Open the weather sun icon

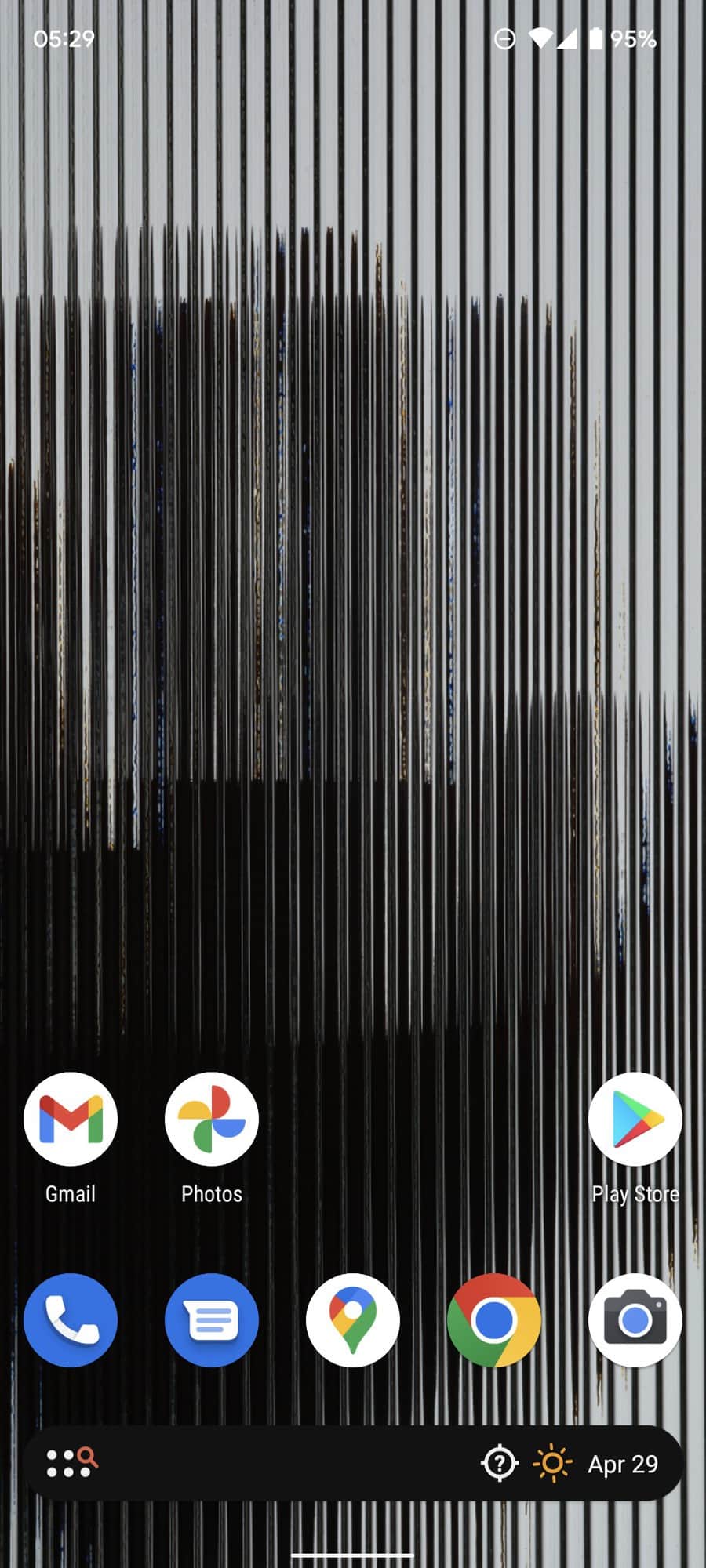pyautogui.click(x=552, y=1464)
